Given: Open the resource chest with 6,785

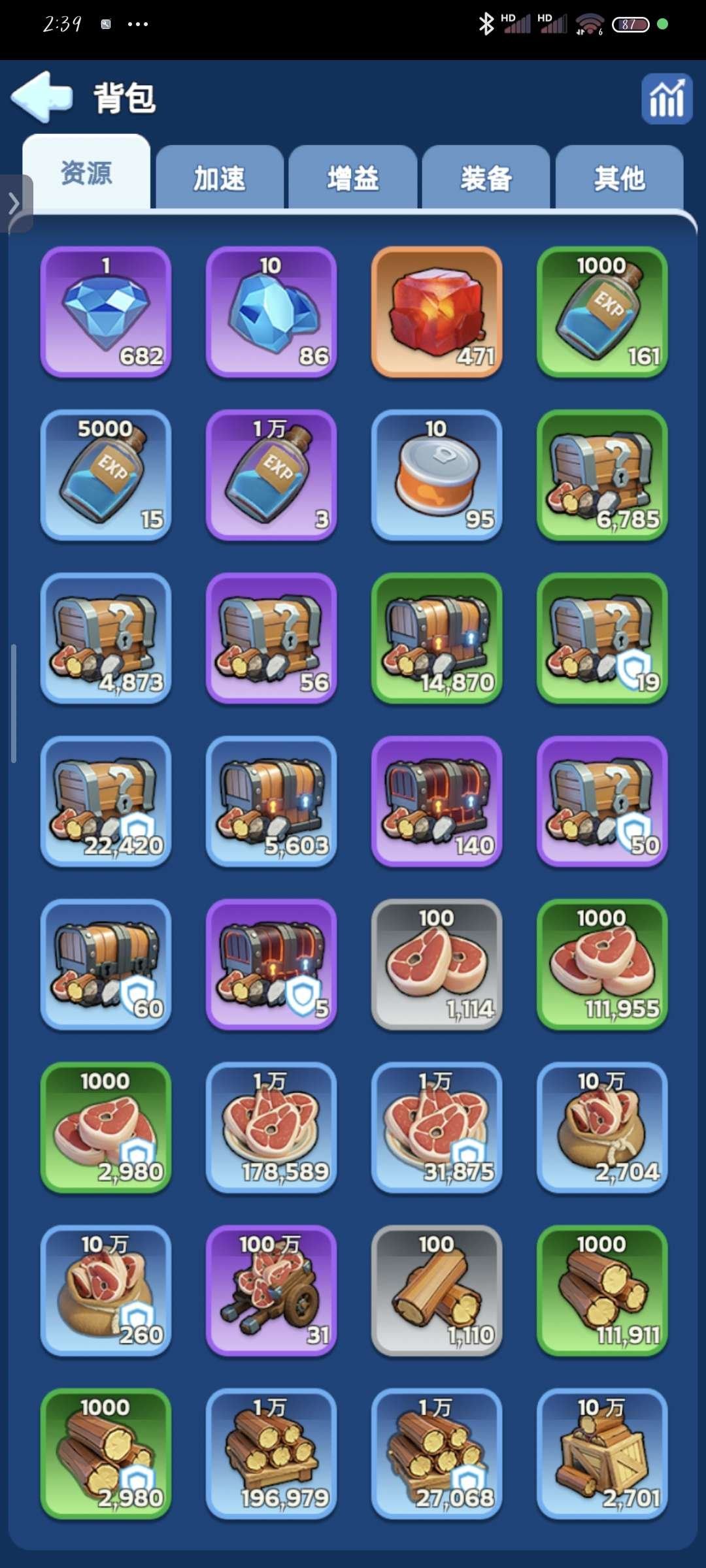Looking at the screenshot, I should 602,475.
